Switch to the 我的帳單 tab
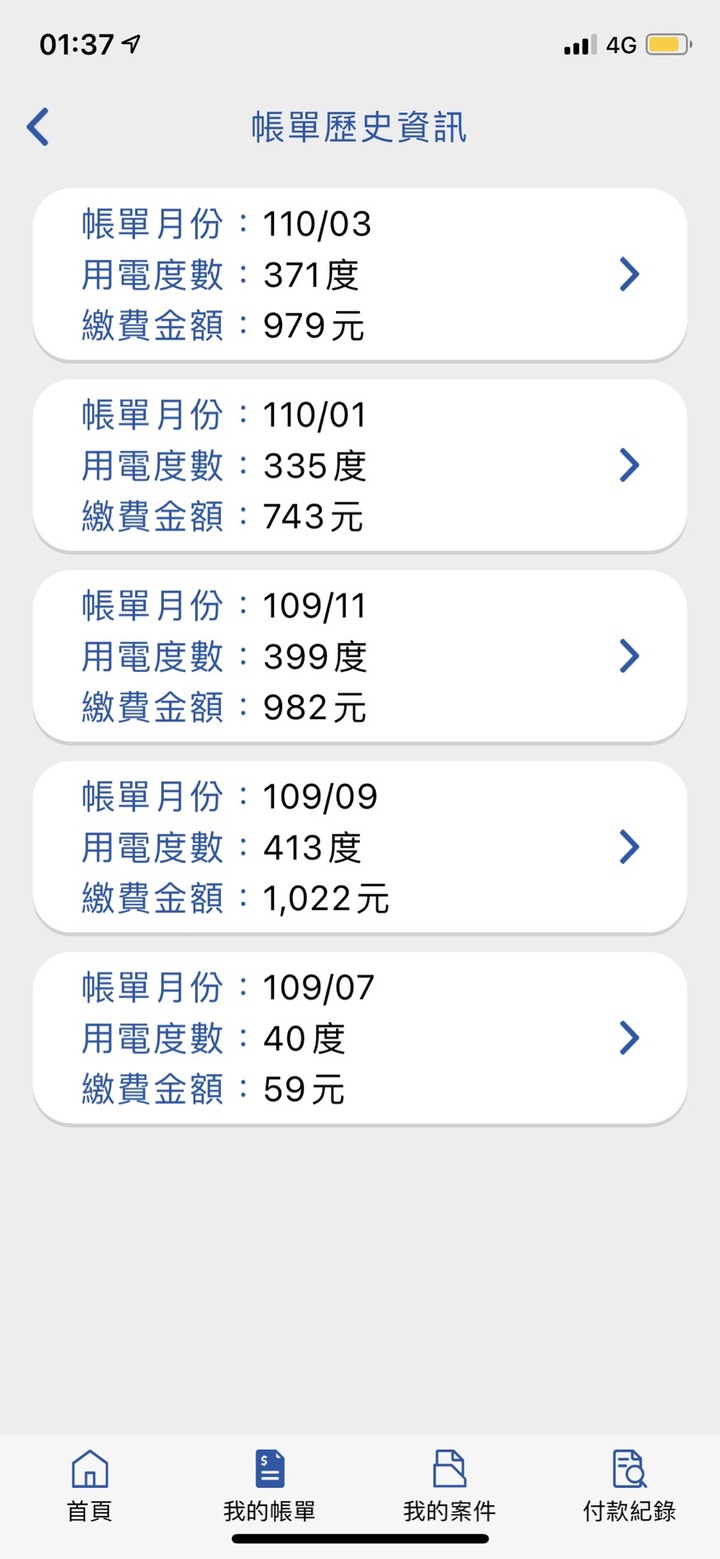The width and height of the screenshot is (720, 1559). coord(270,1485)
